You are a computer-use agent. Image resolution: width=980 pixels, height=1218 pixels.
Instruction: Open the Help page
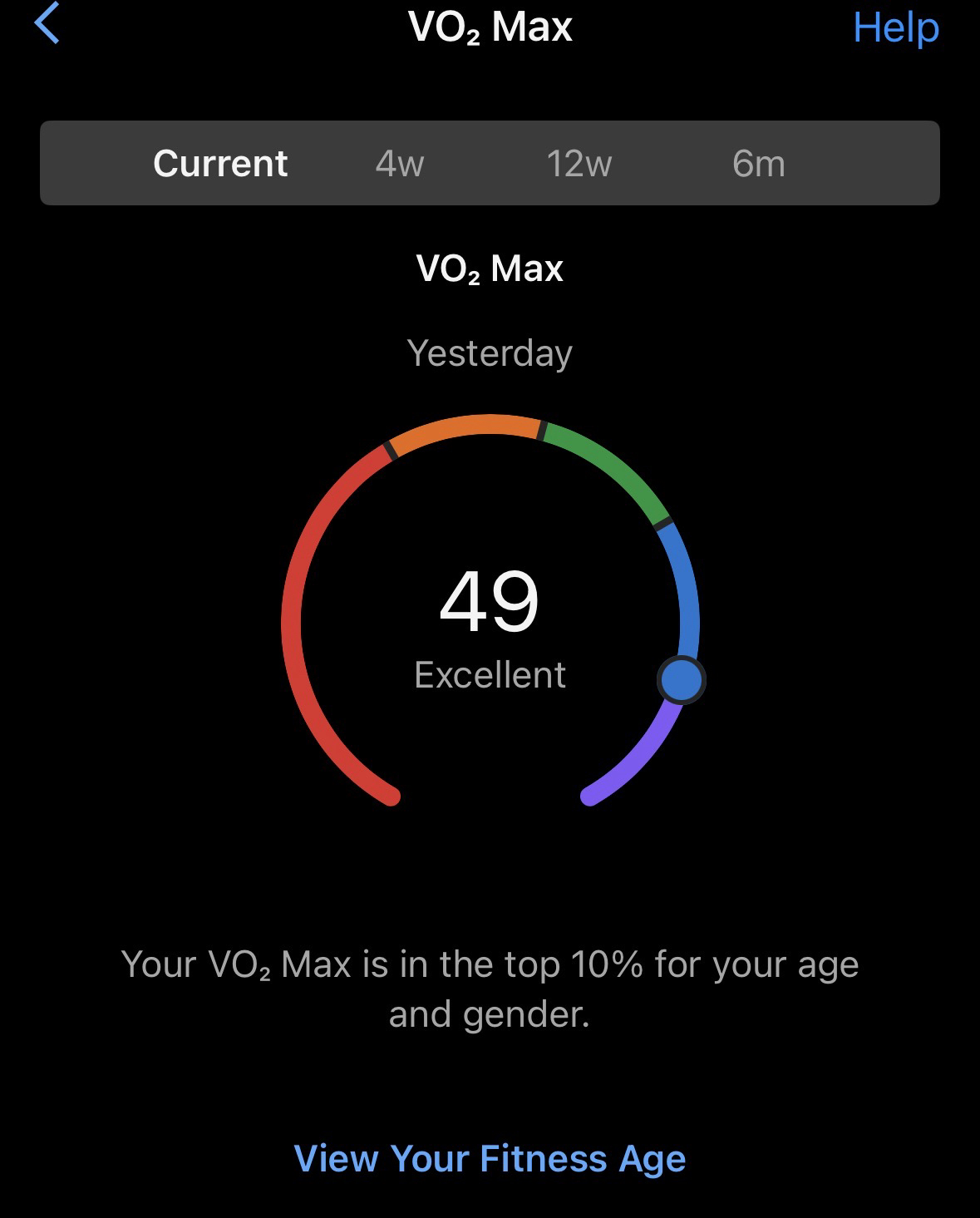895,27
